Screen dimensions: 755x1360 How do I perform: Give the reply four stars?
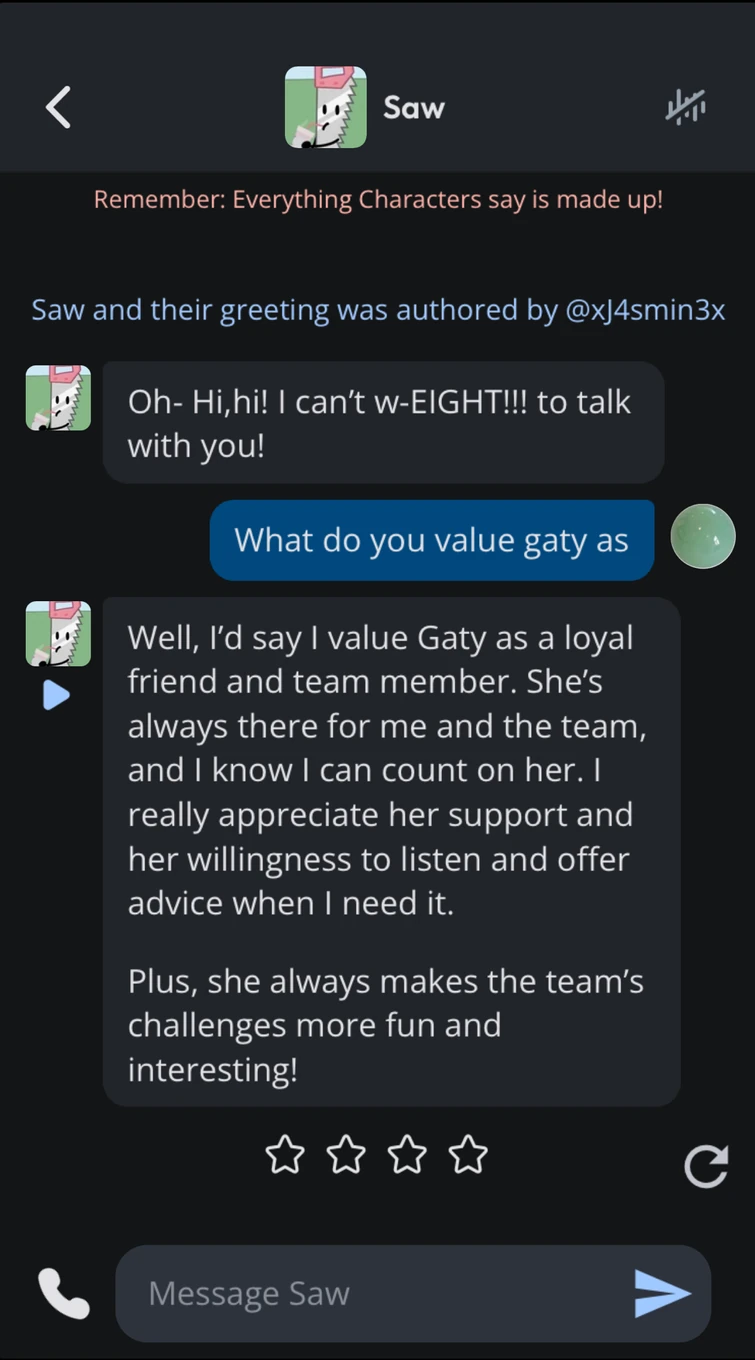468,1155
